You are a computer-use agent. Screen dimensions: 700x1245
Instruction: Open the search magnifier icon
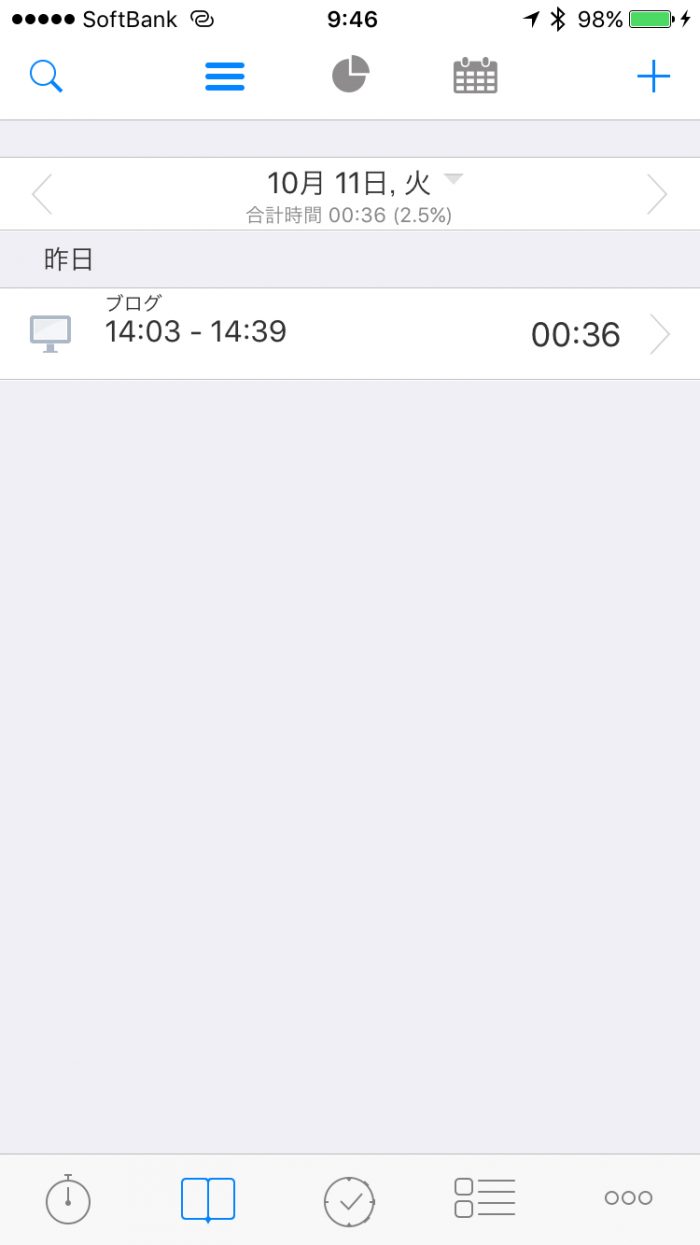coord(46,76)
